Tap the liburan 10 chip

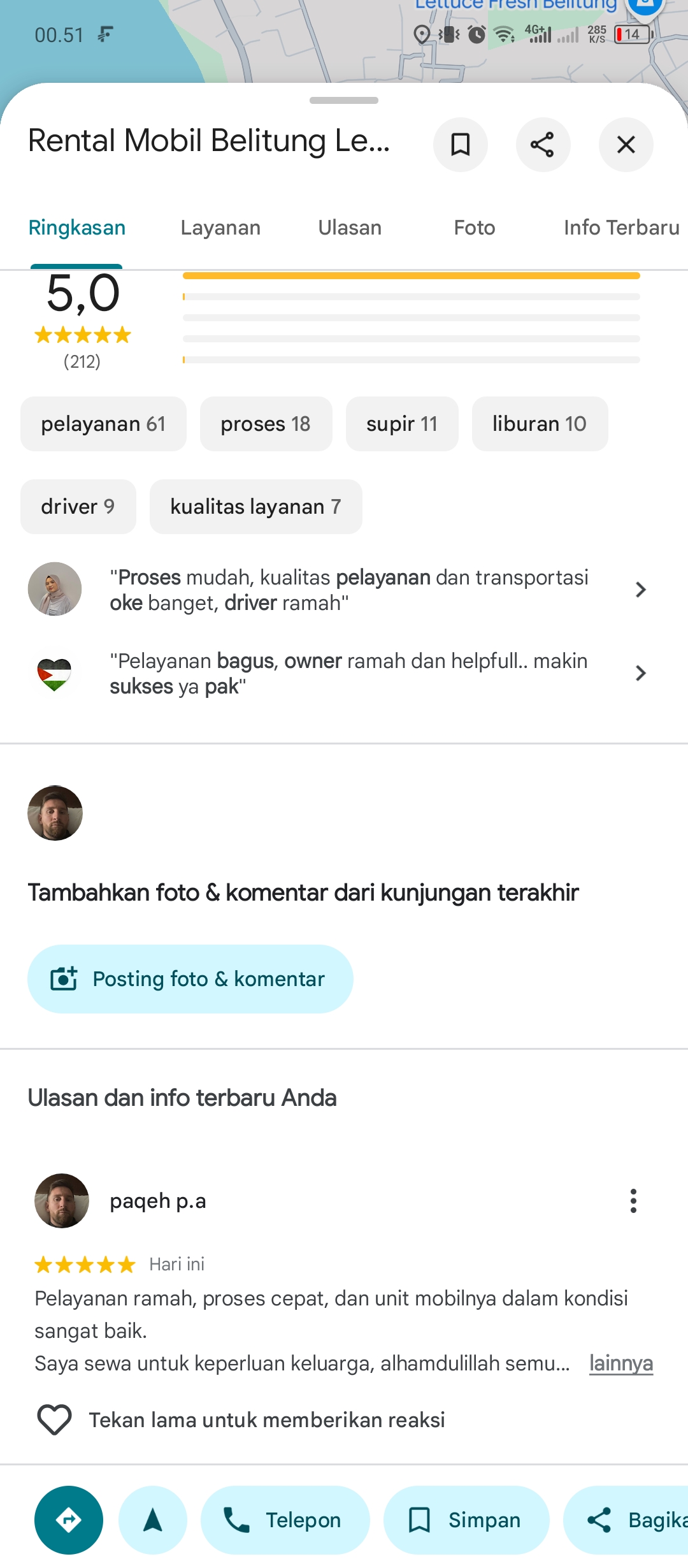click(x=540, y=424)
